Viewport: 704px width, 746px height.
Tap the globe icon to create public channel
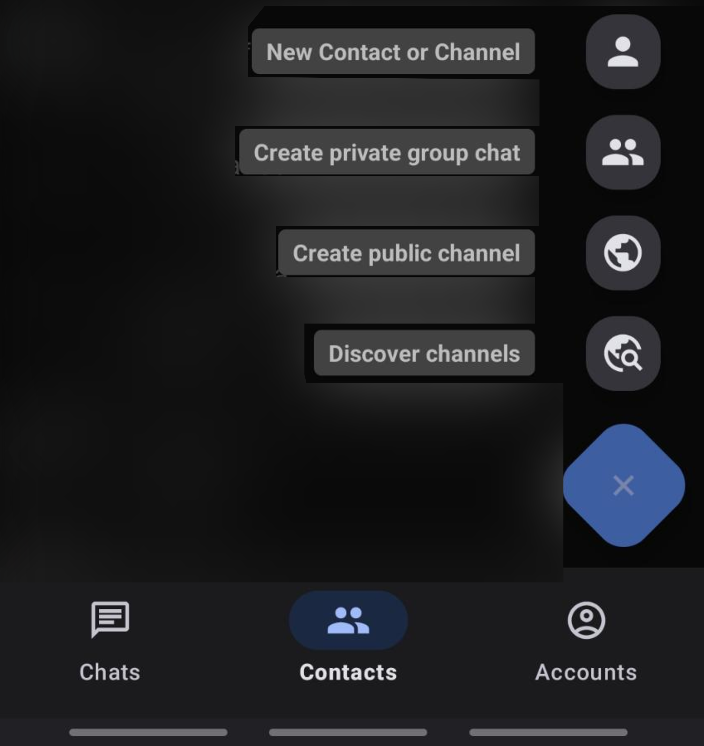[623, 253]
